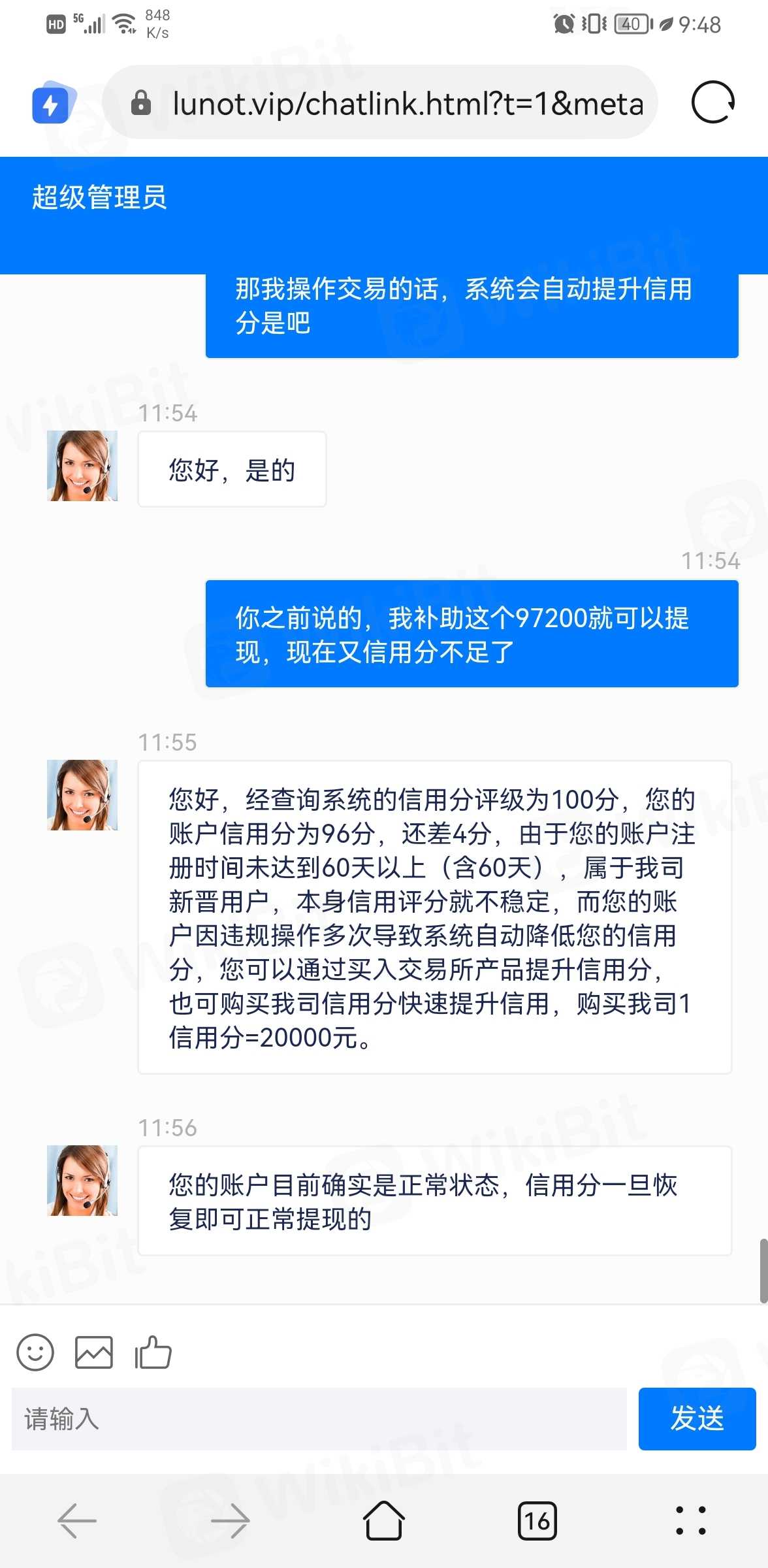This screenshot has width=768, height=1568.
Task: Open the browser home page
Action: click(x=383, y=1520)
